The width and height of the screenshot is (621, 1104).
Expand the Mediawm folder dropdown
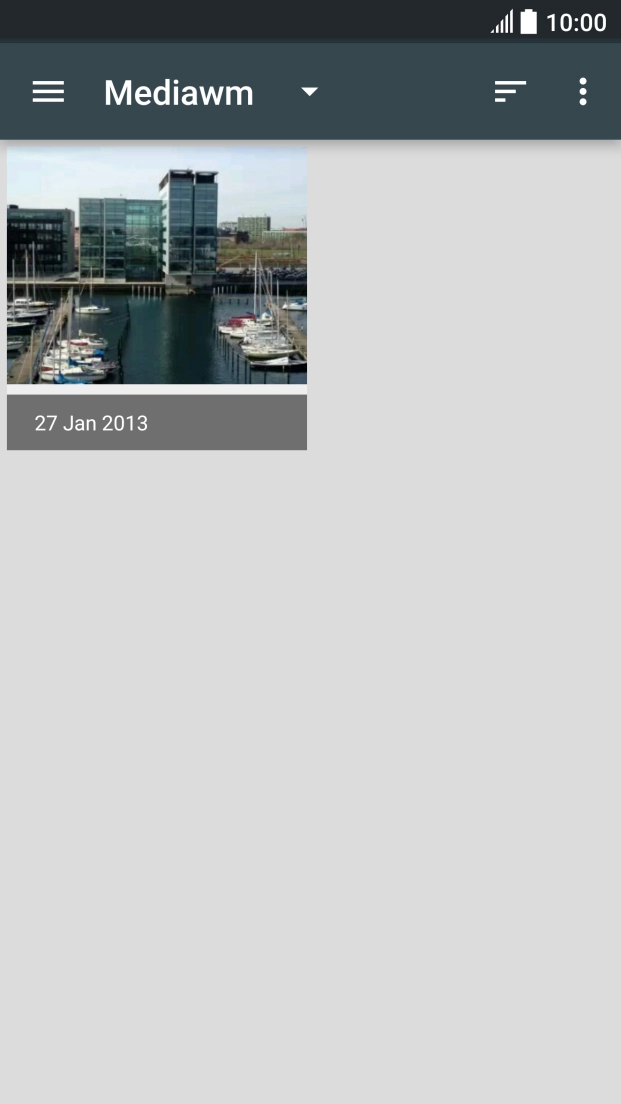pos(309,92)
